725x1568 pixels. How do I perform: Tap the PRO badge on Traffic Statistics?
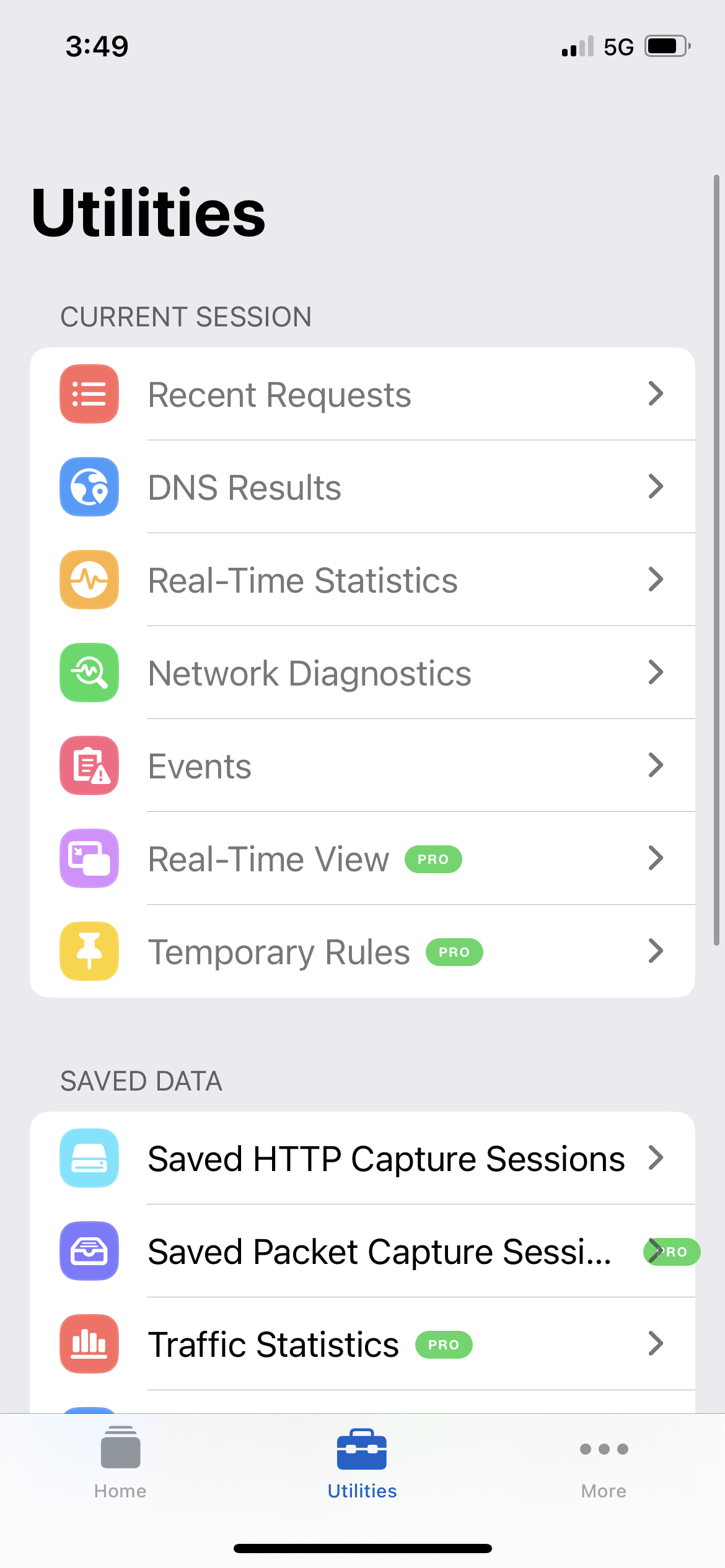(444, 1344)
